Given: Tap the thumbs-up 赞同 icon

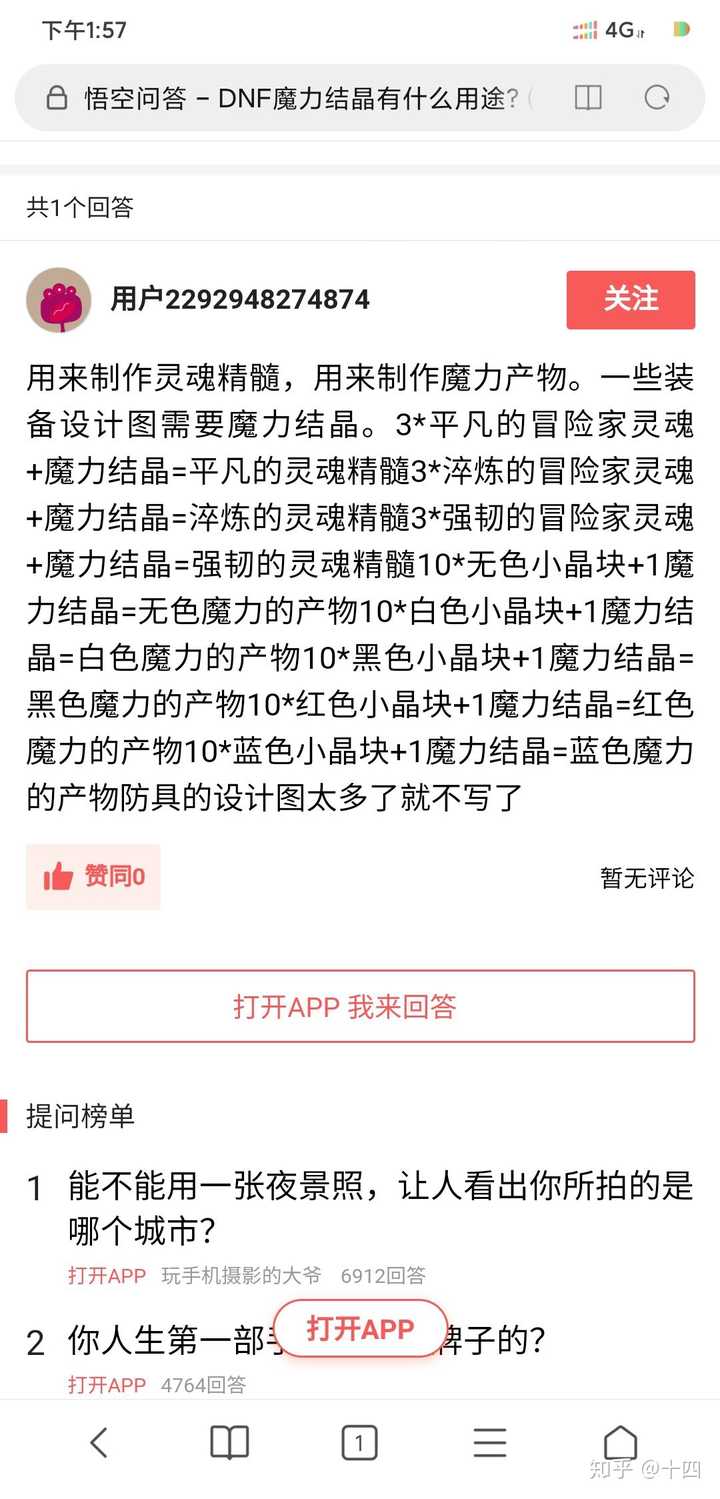Looking at the screenshot, I should (57, 876).
